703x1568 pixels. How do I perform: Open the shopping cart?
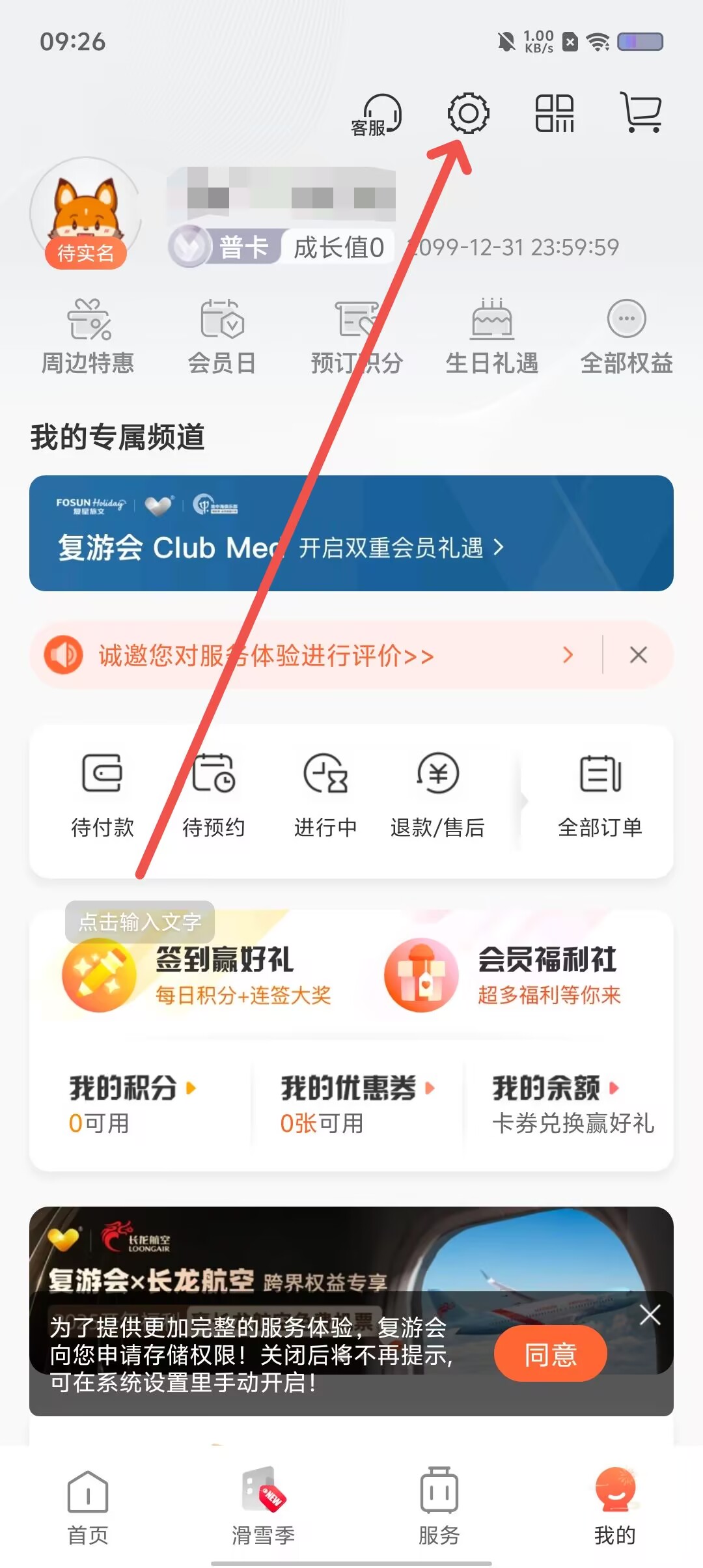click(x=641, y=113)
